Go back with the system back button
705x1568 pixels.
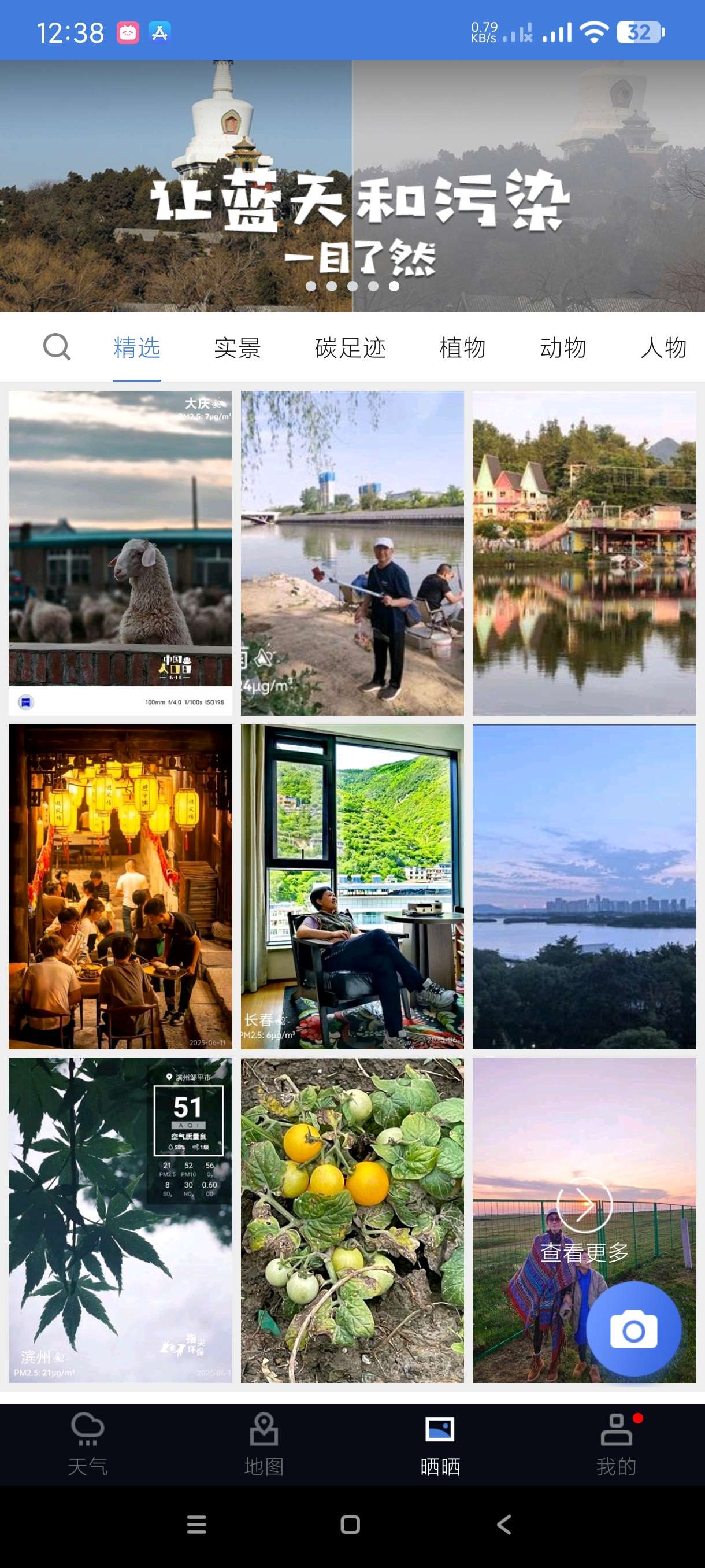coord(504,1524)
